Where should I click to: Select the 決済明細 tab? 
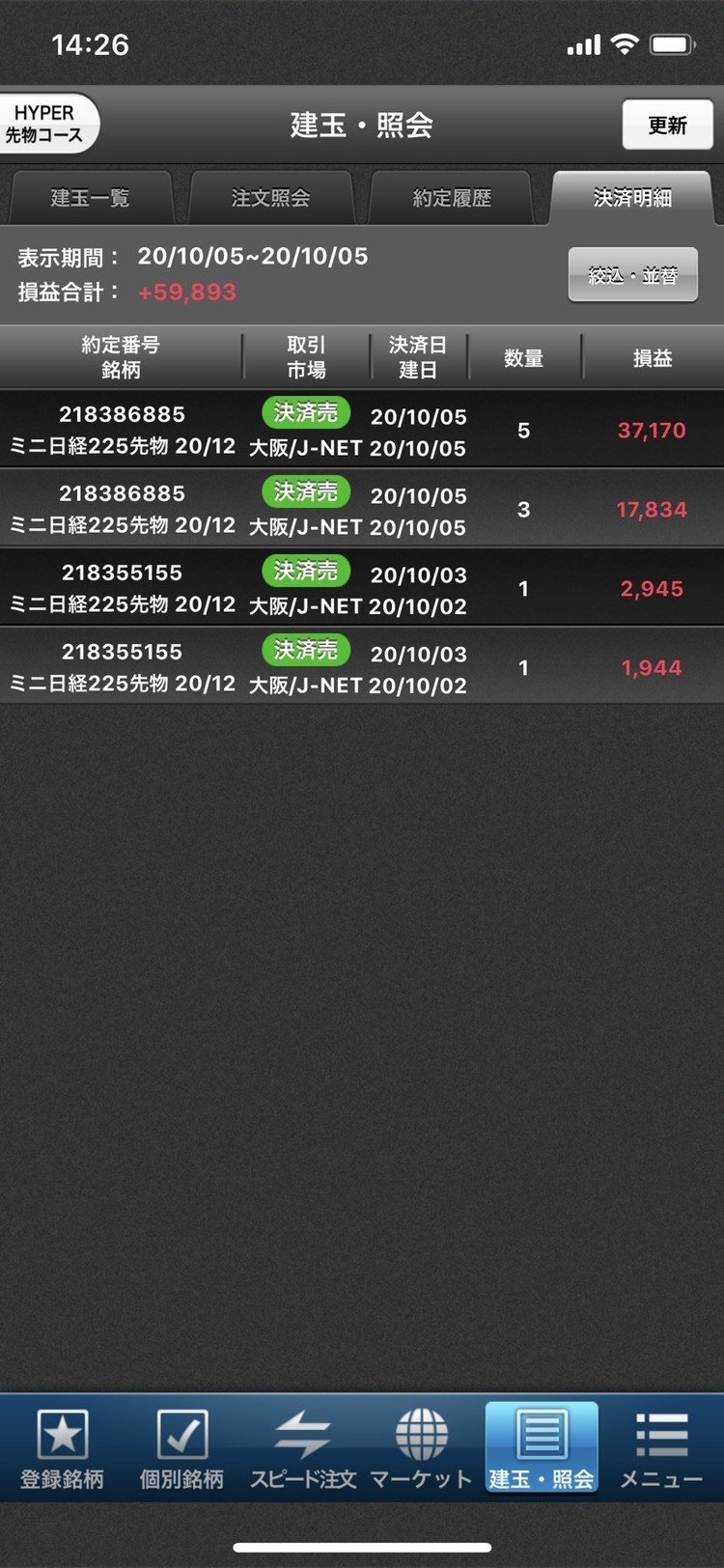(x=632, y=198)
